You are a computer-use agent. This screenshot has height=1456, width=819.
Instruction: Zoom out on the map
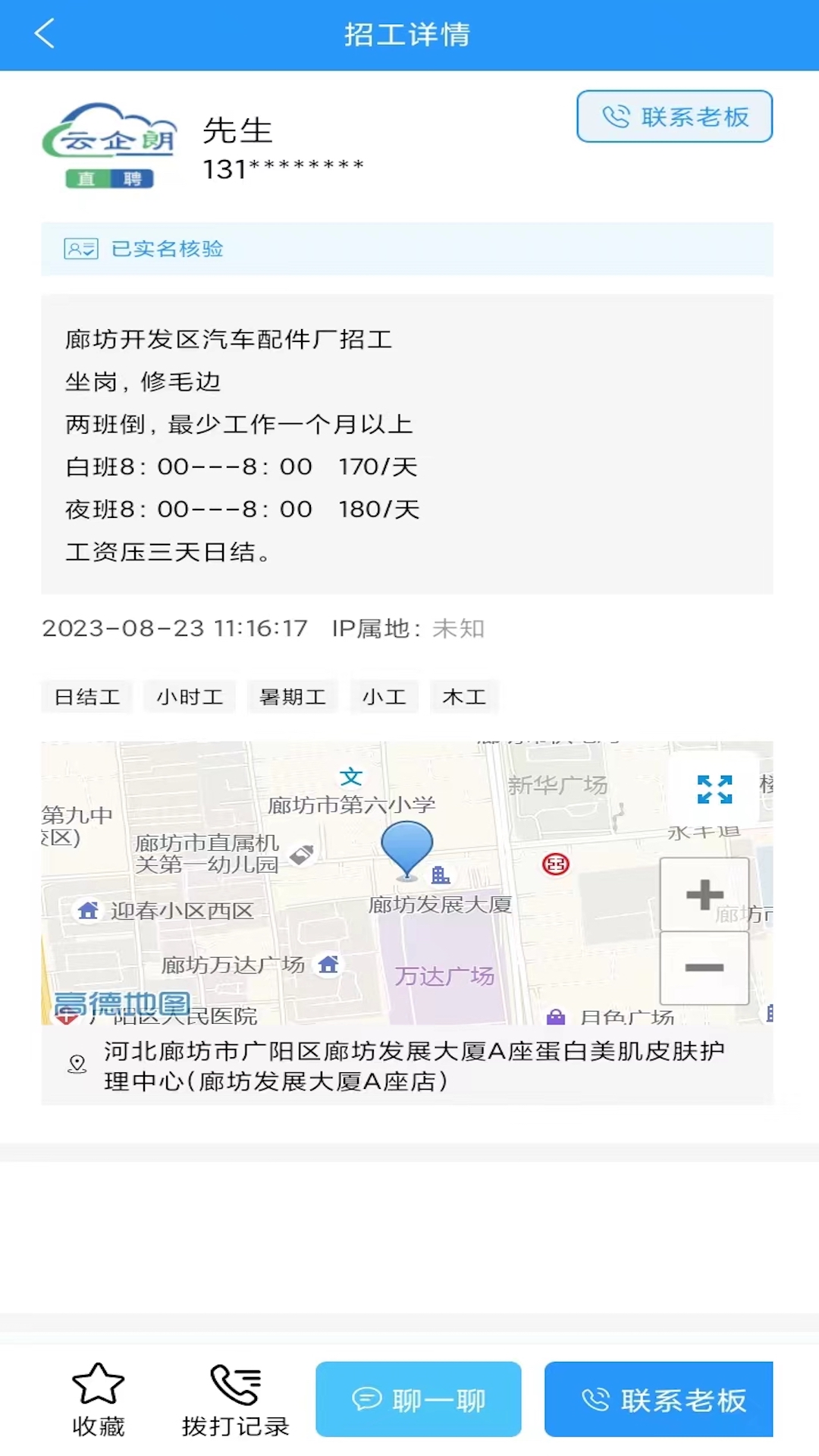click(x=704, y=968)
